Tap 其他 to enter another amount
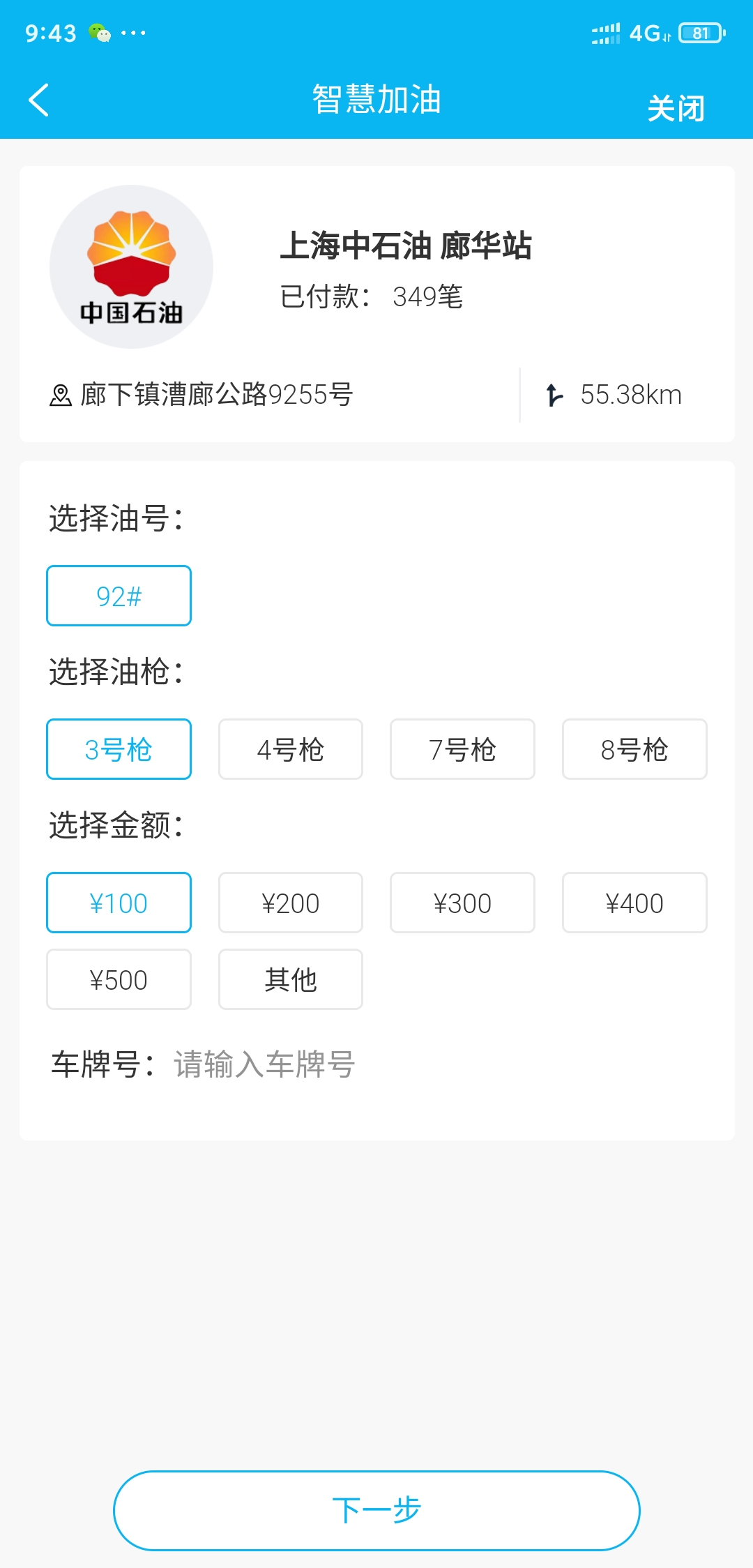The width and height of the screenshot is (753, 1568). 291,979
